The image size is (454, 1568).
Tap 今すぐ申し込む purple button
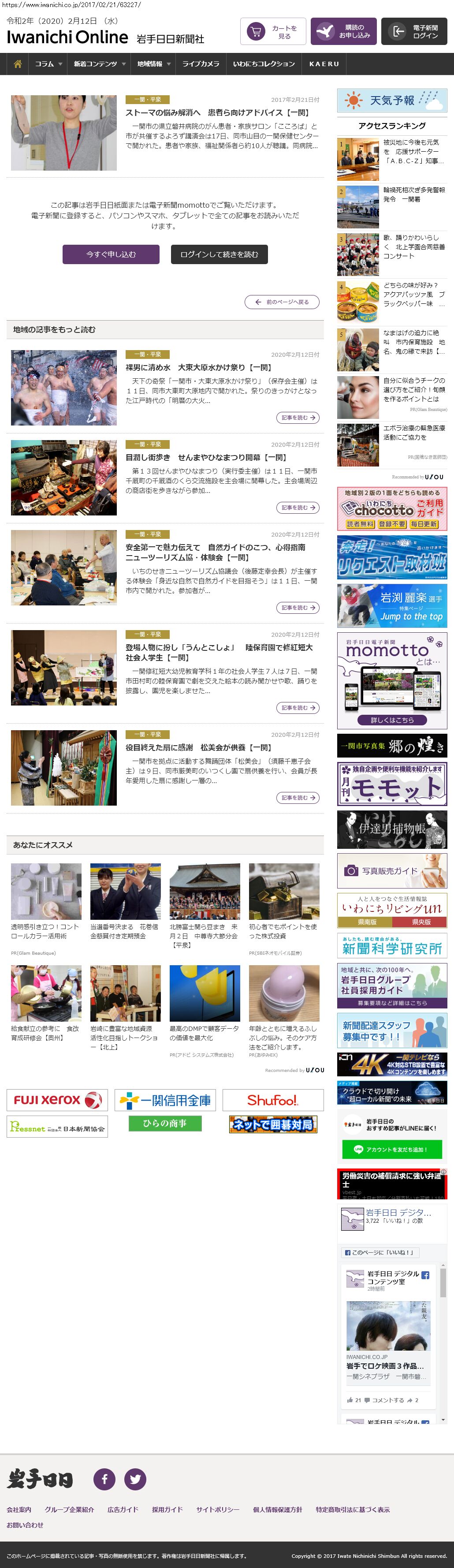coord(111,254)
